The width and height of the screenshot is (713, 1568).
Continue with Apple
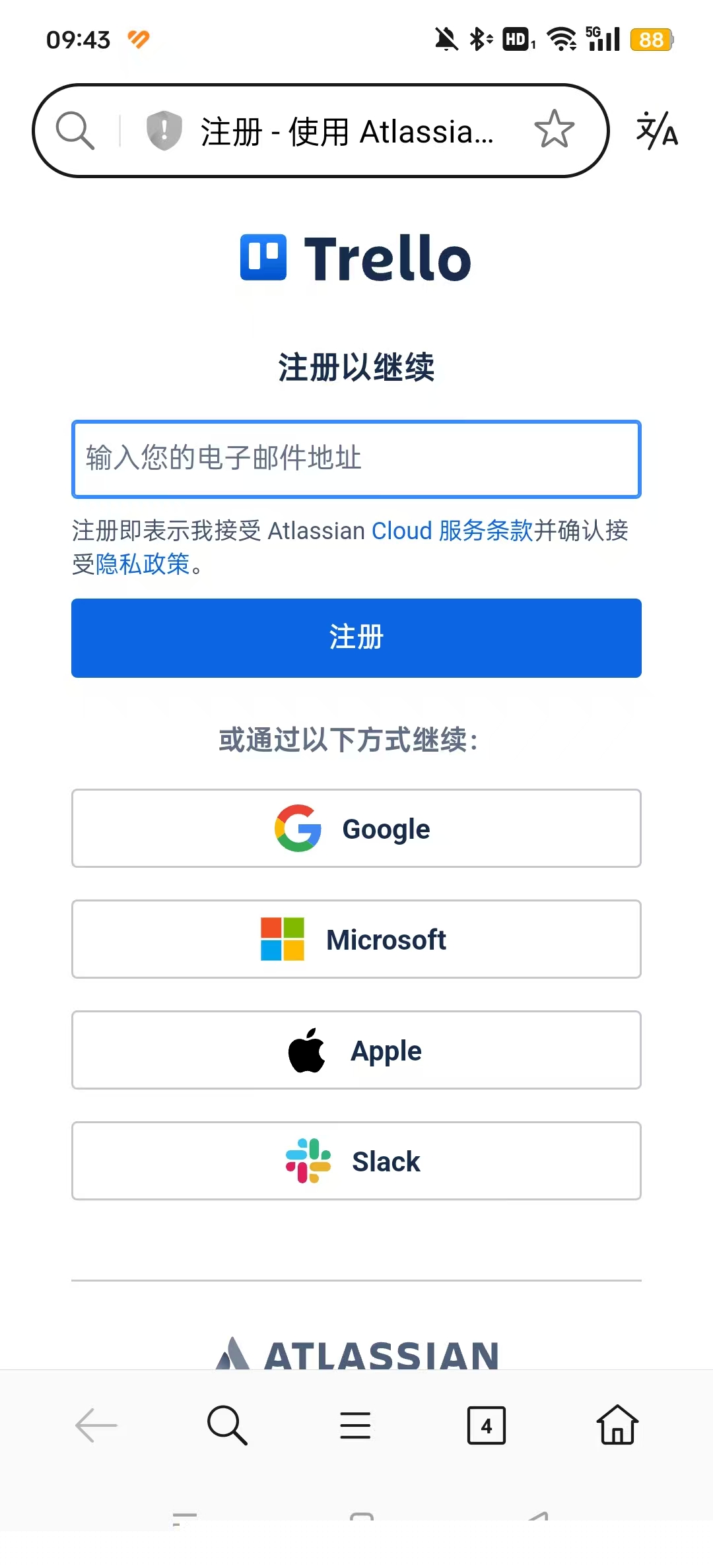click(356, 1050)
